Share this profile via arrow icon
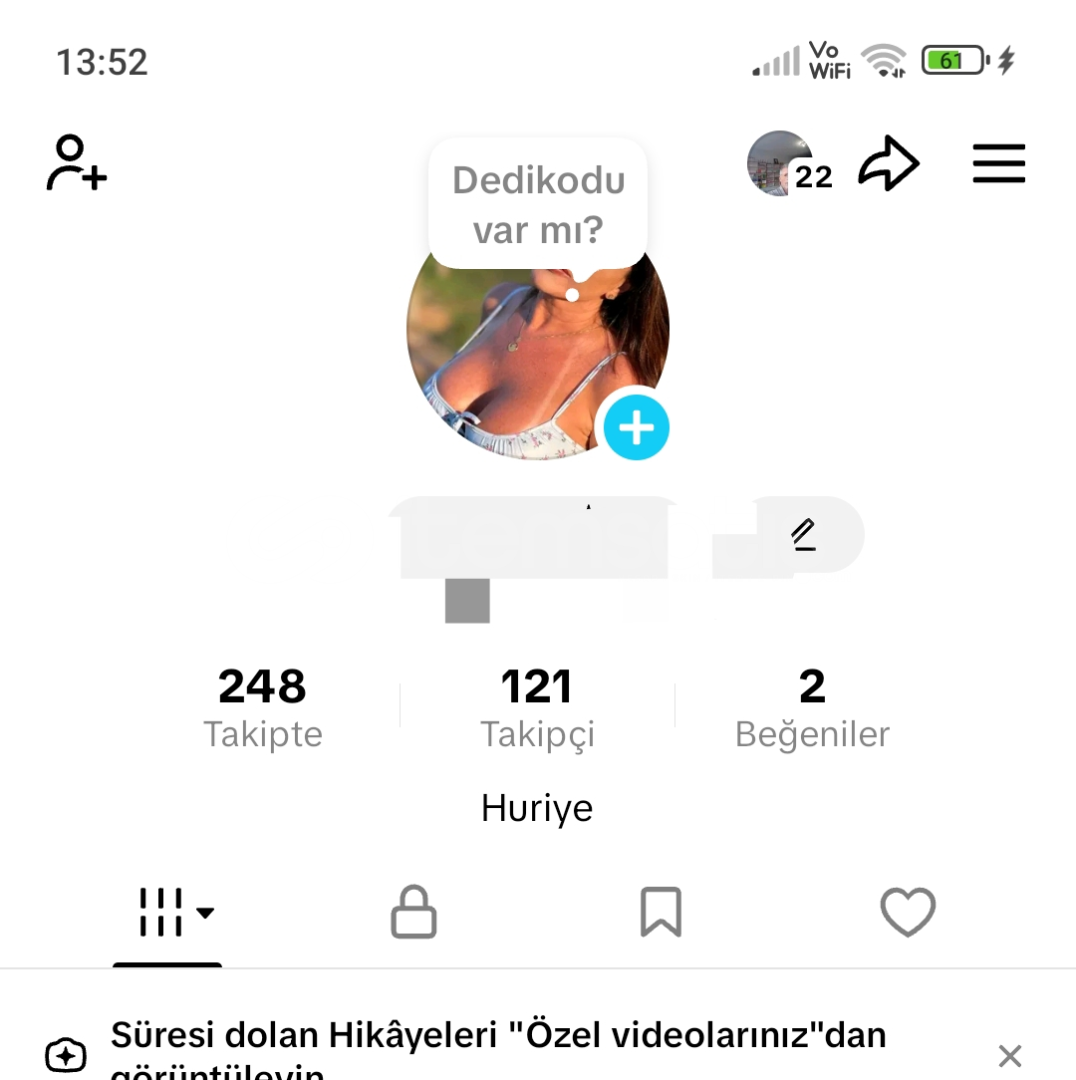 tap(888, 164)
